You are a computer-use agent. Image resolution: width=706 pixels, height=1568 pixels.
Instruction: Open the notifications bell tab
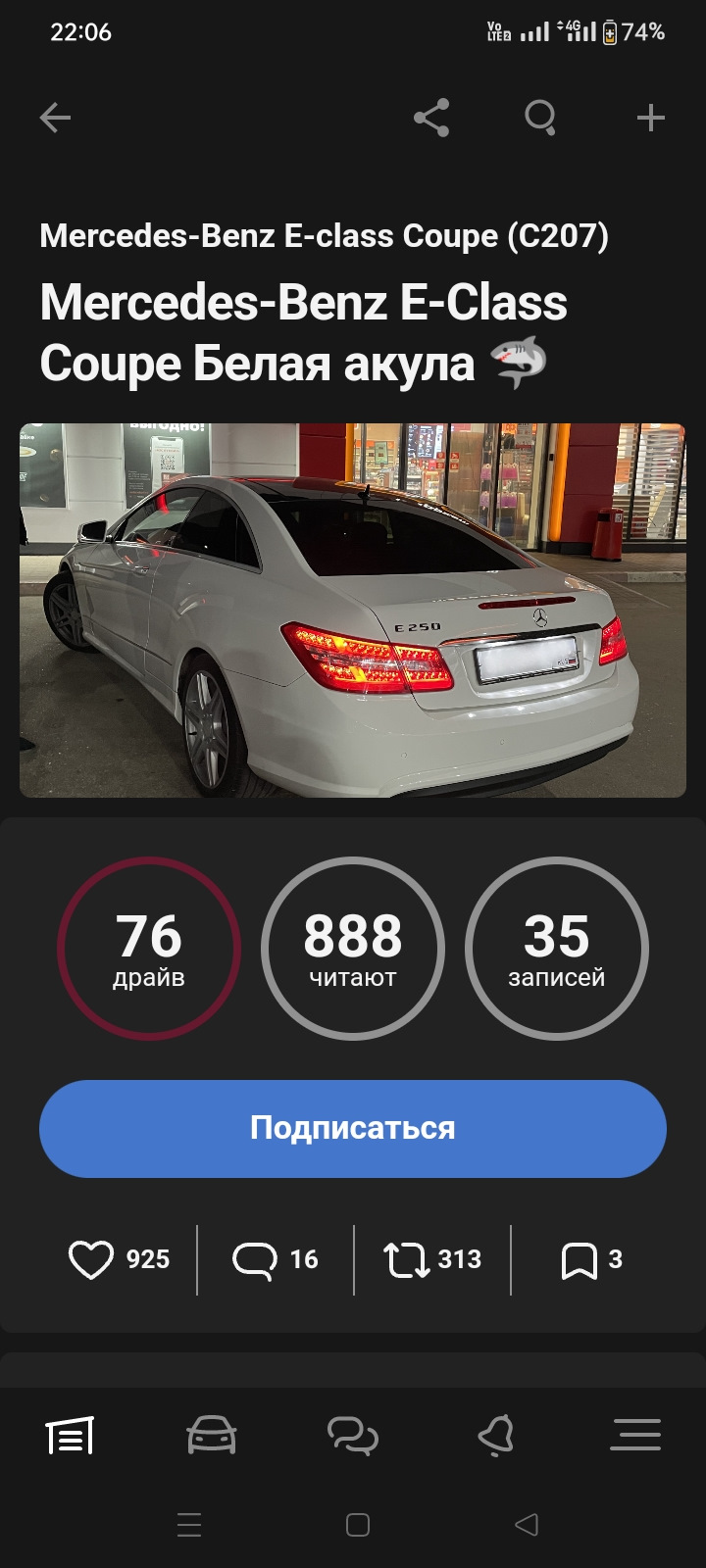[495, 1437]
